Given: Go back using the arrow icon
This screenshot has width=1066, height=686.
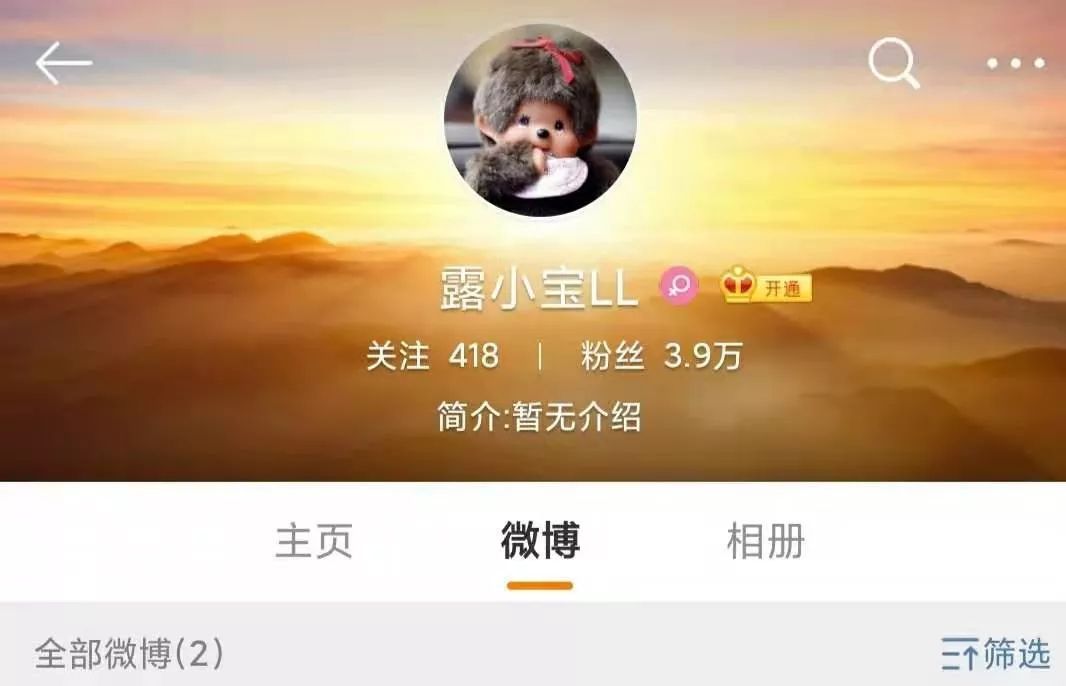Looking at the screenshot, I should tap(64, 64).
